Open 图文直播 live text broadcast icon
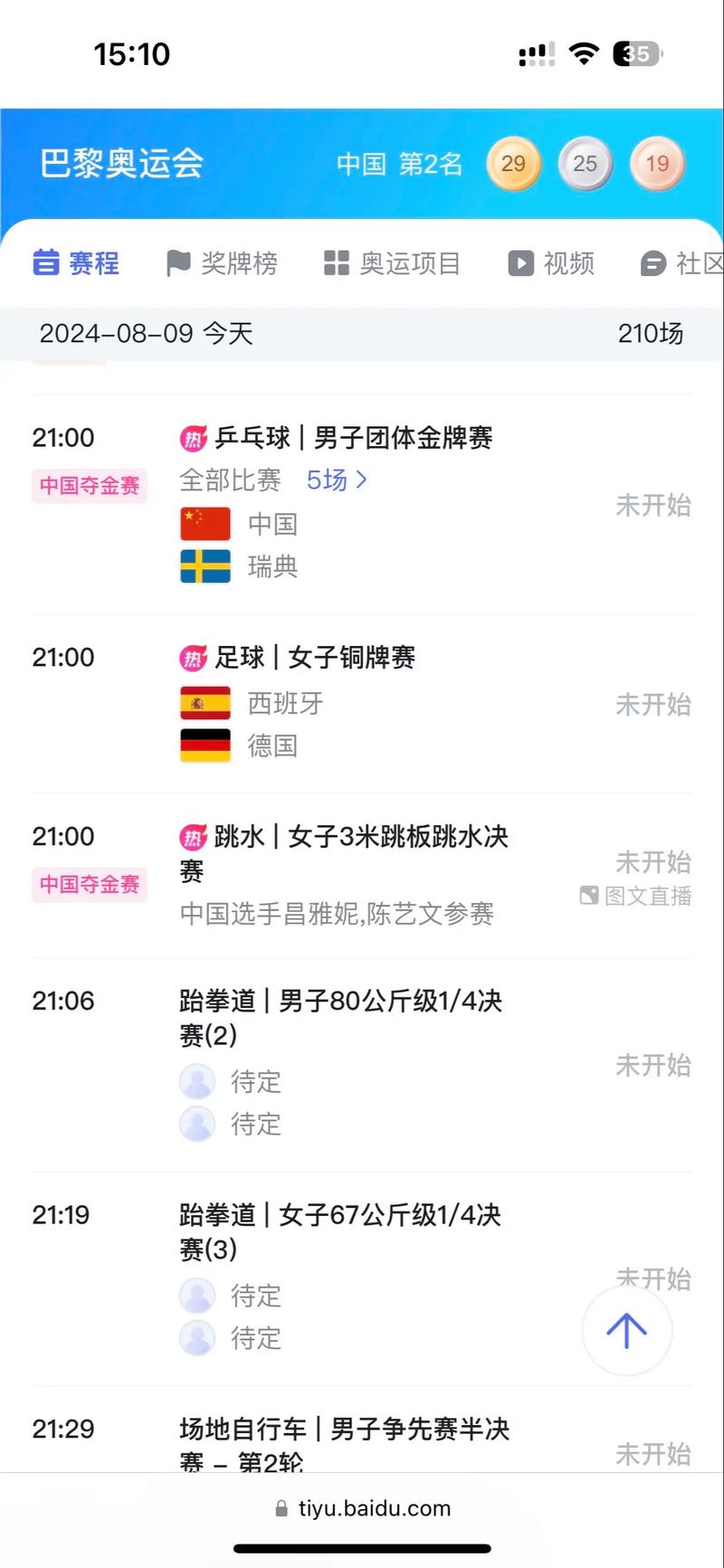 point(591,896)
